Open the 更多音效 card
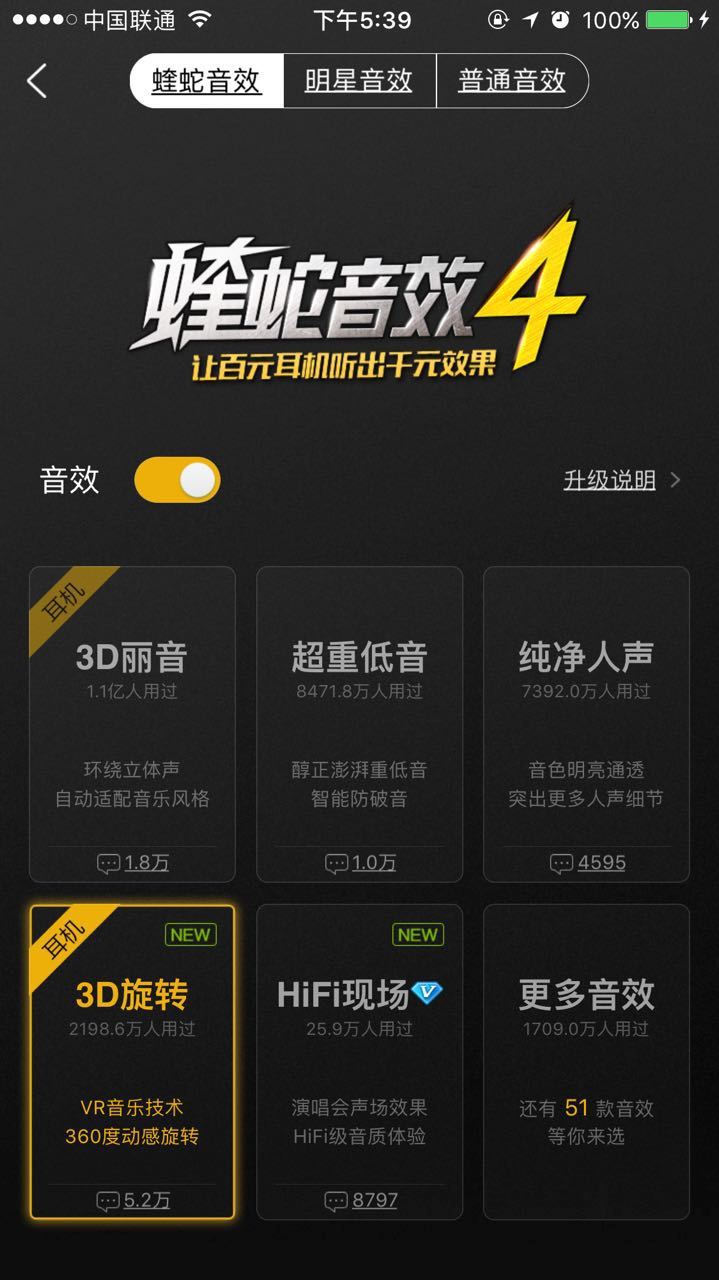 click(x=586, y=1060)
